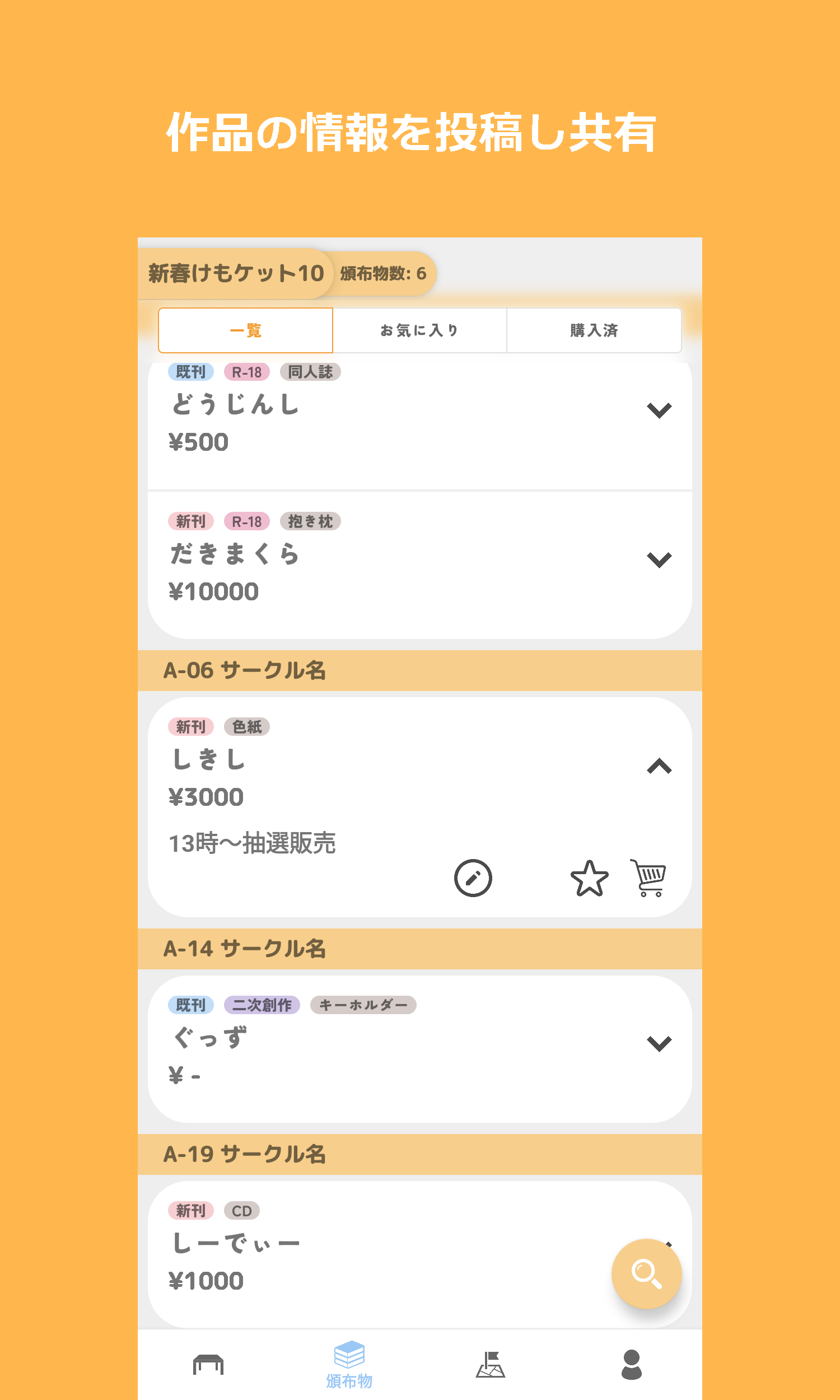
Task: Open the profile person icon in bottom bar
Action: point(632,1364)
